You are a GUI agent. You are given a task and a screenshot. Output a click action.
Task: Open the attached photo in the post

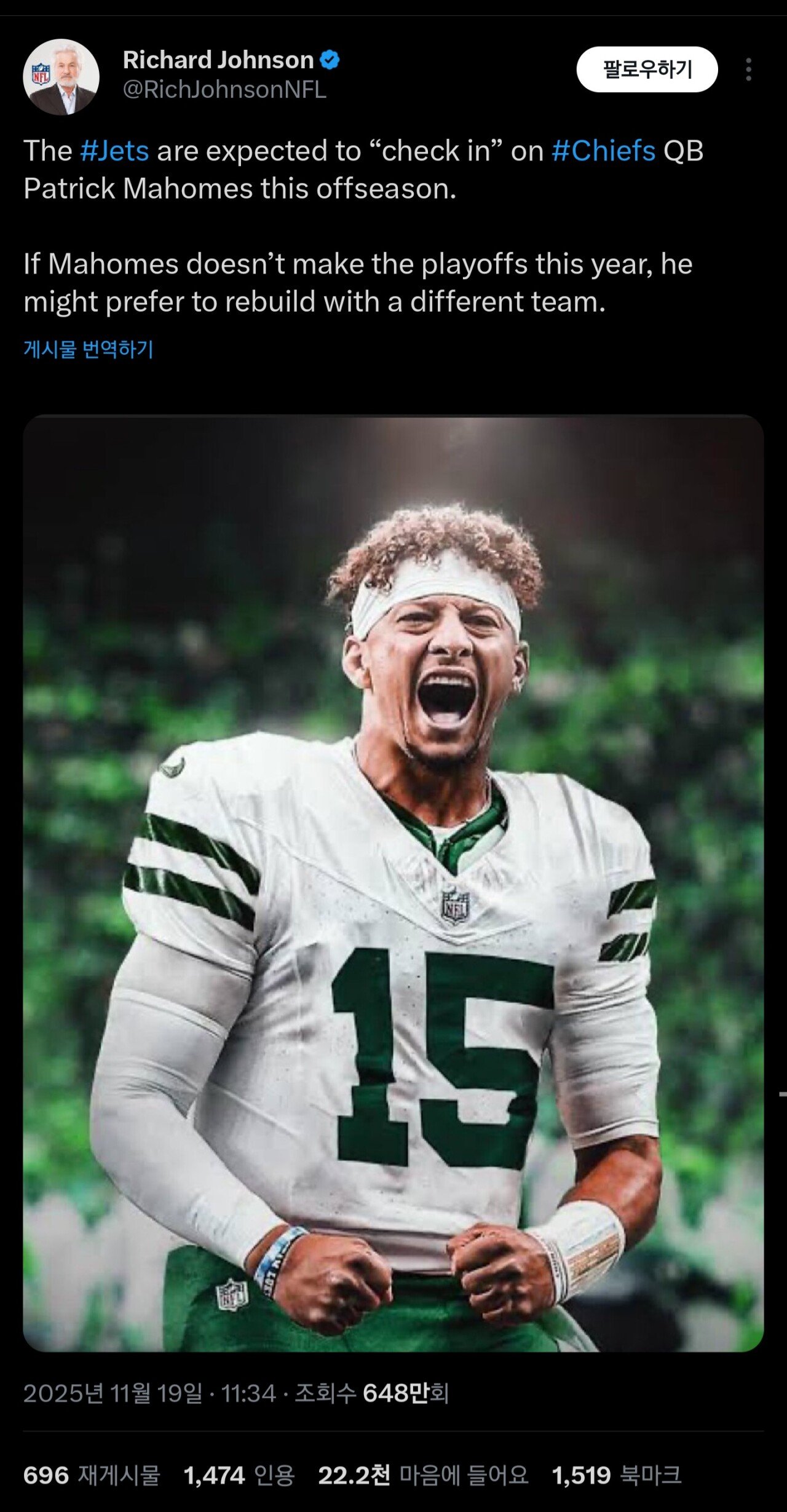(393, 883)
